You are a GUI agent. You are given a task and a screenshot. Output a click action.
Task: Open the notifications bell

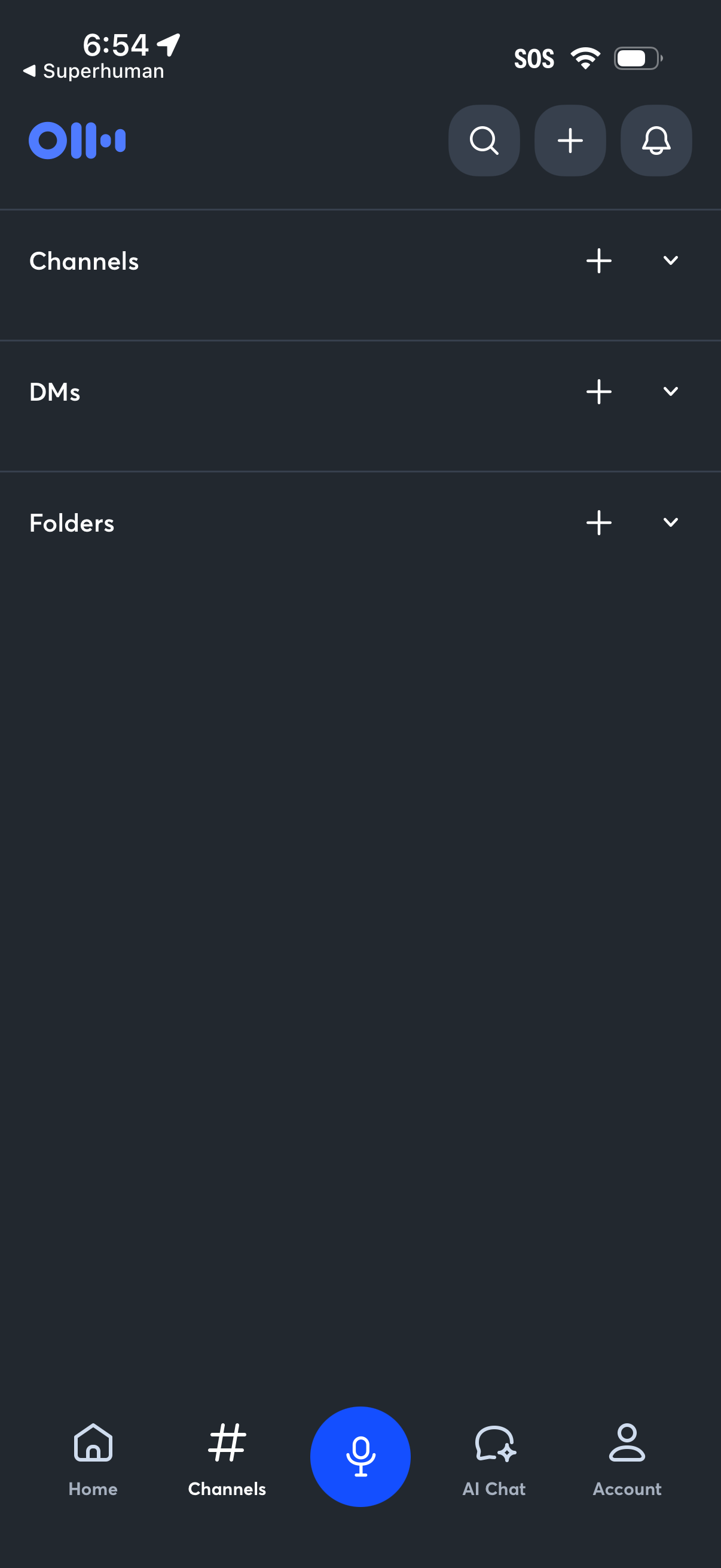[656, 141]
